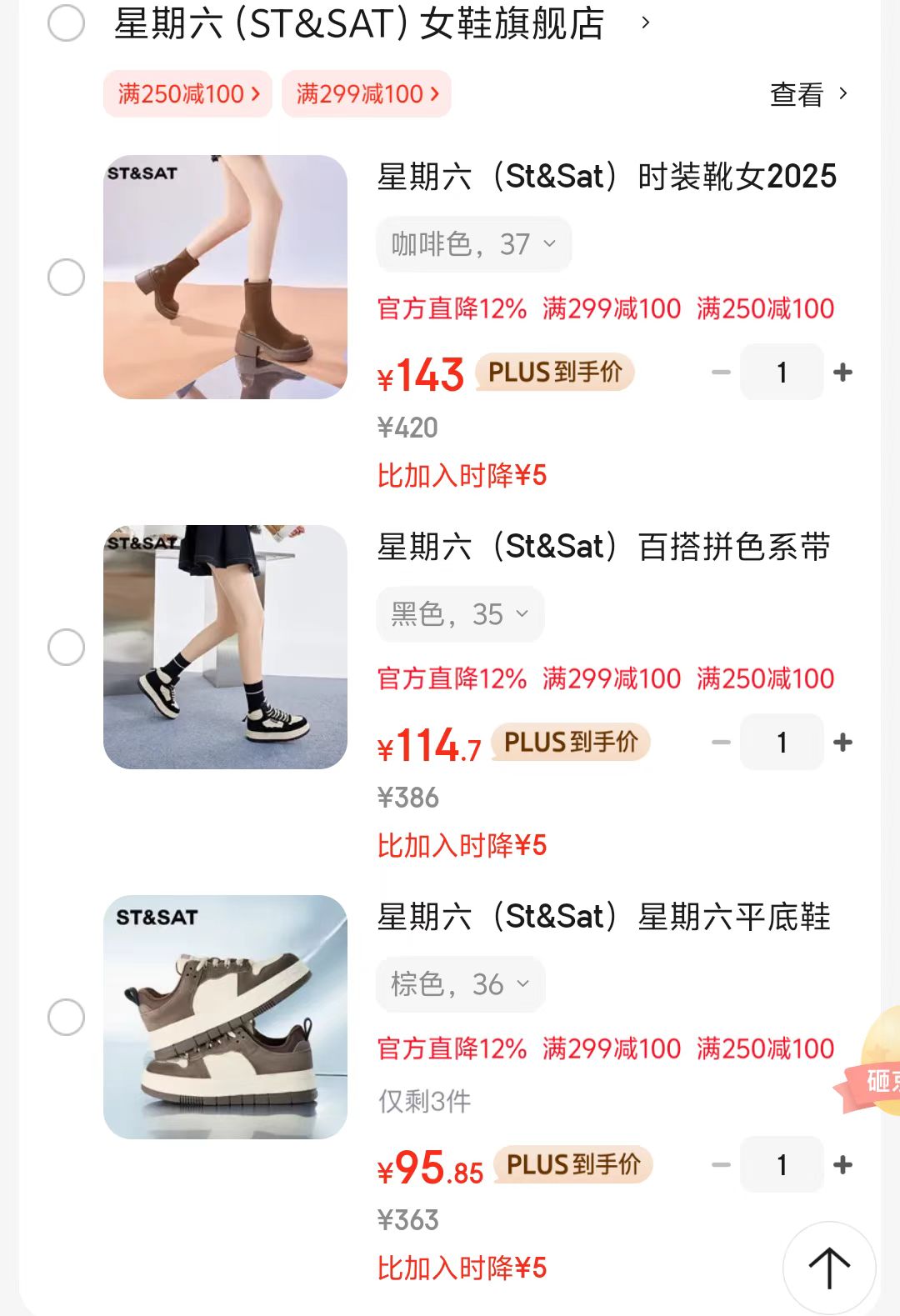Open the black sneakers product image
The width and height of the screenshot is (900, 1316).
225,647
